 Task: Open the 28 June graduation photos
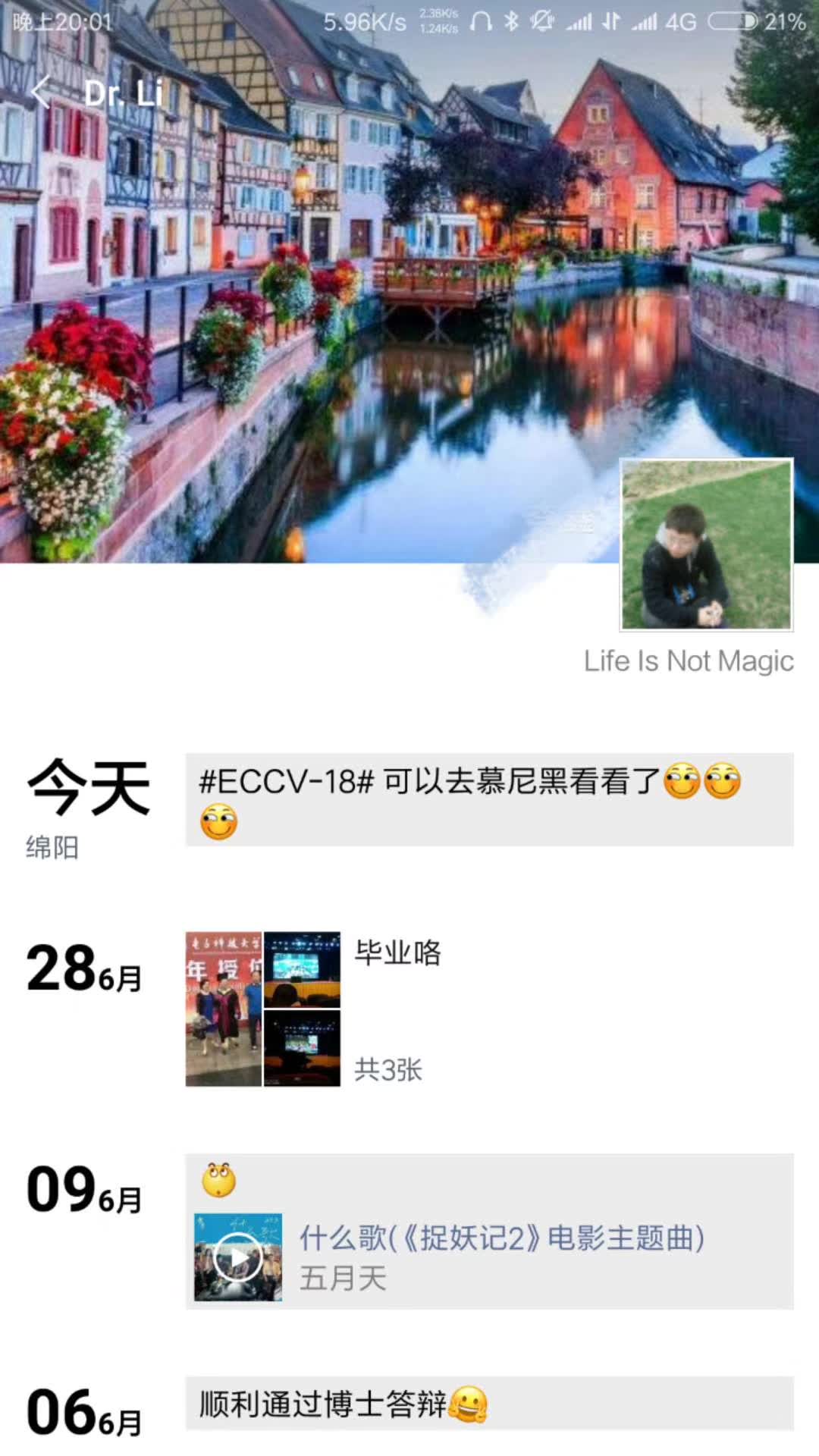coord(262,1009)
